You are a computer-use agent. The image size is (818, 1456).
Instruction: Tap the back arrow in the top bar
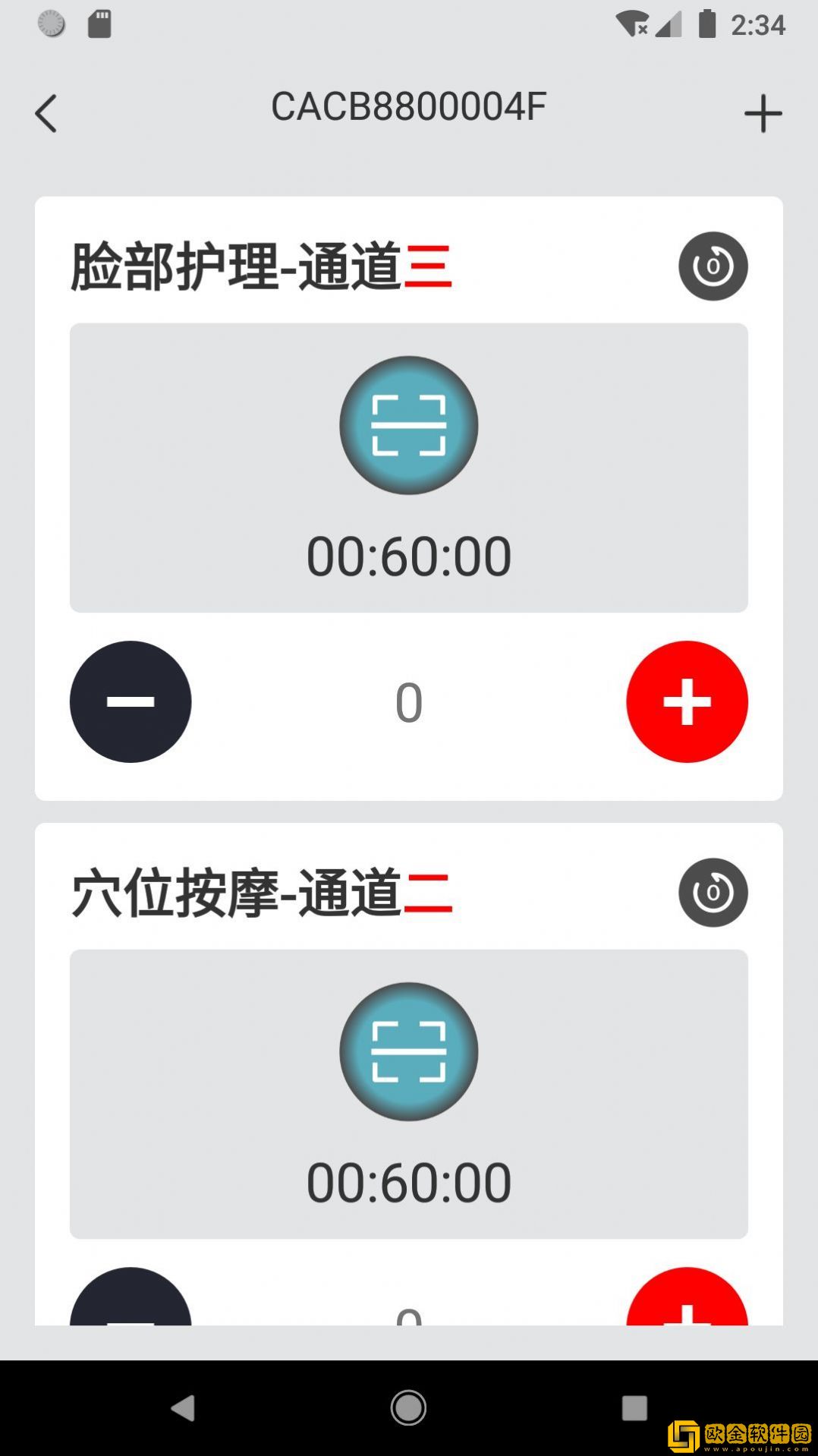(46, 112)
